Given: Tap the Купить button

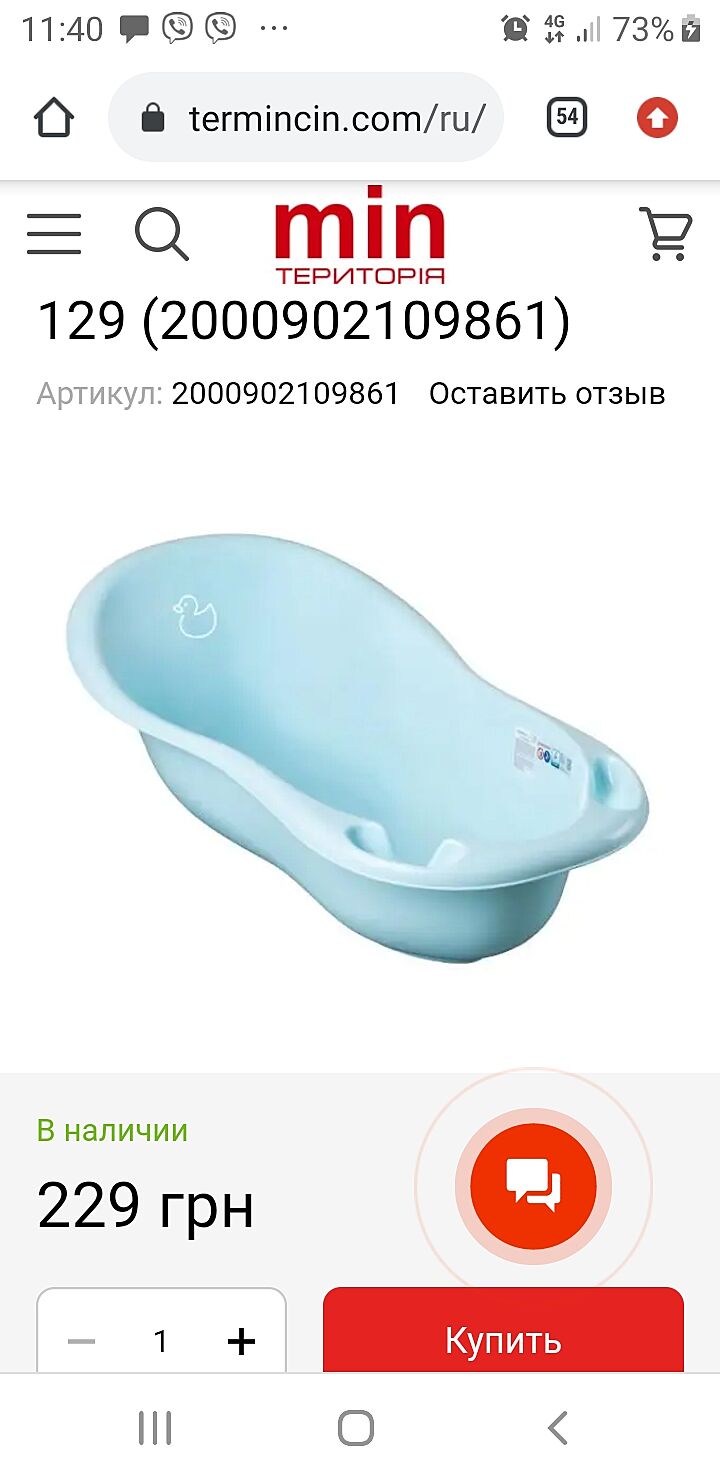Looking at the screenshot, I should (503, 1338).
